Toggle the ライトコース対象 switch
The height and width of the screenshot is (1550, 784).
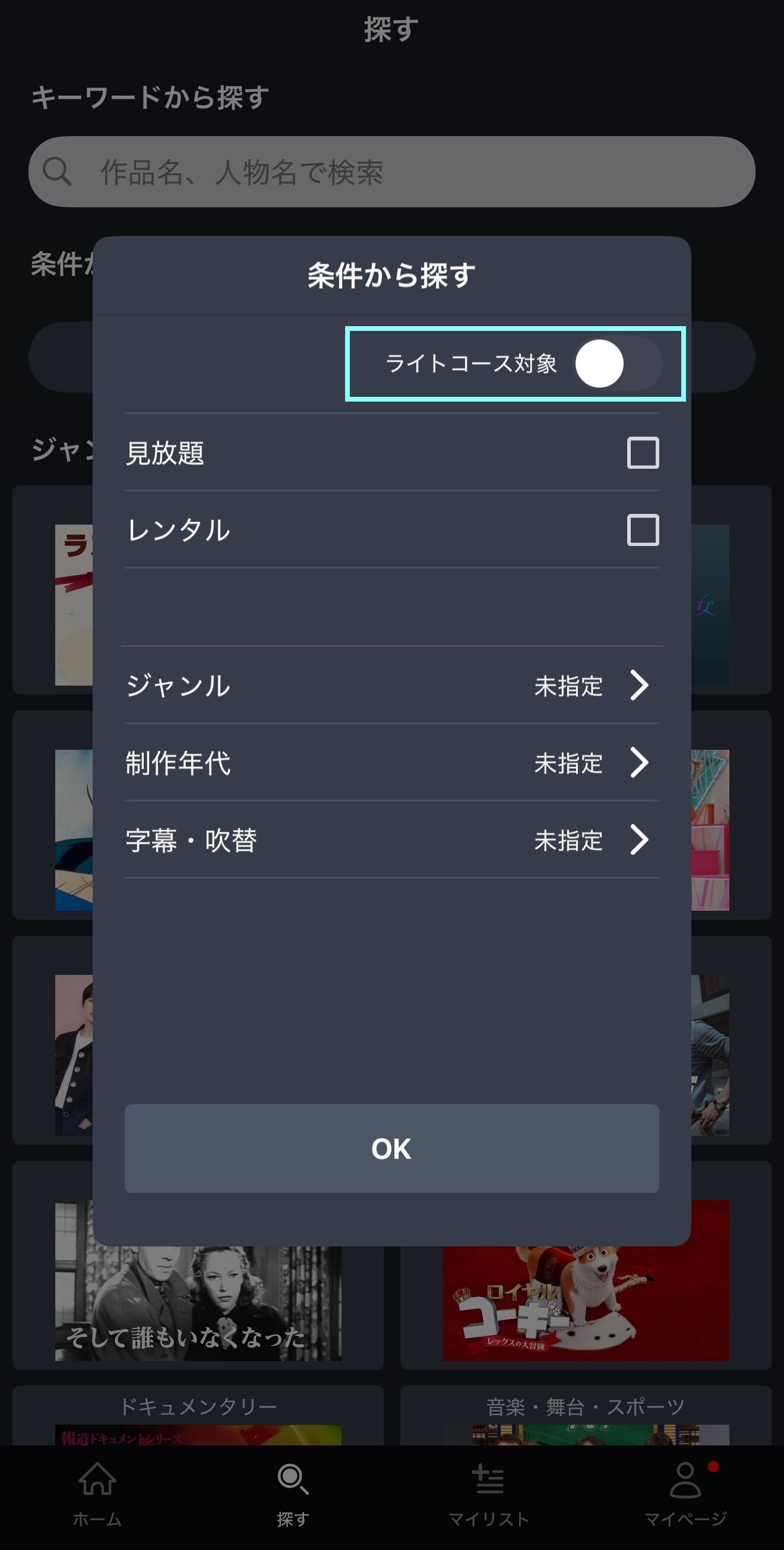click(x=618, y=364)
